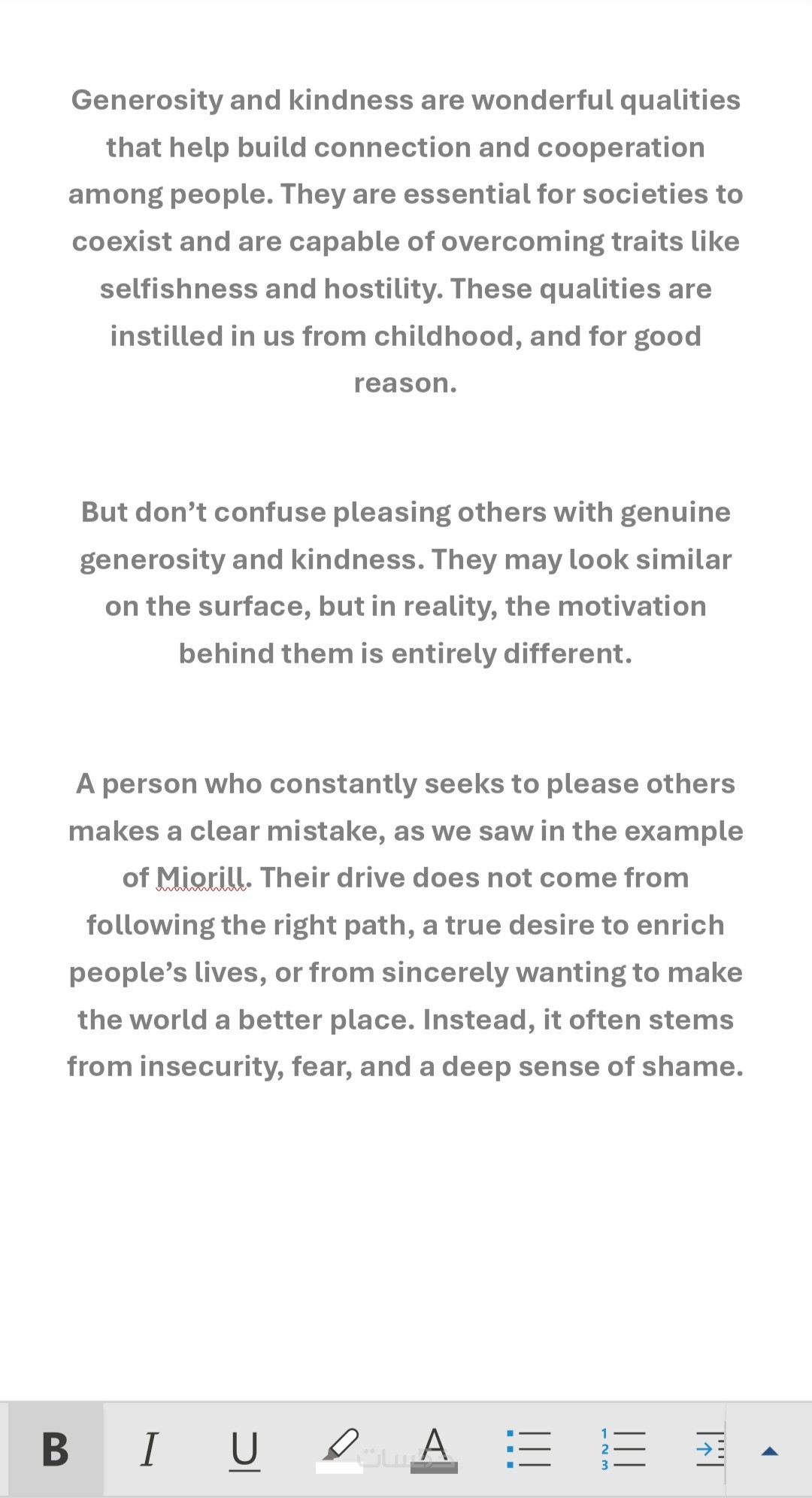Increase the paragraph indent
The height and width of the screenshot is (1498, 812).
point(710,1448)
